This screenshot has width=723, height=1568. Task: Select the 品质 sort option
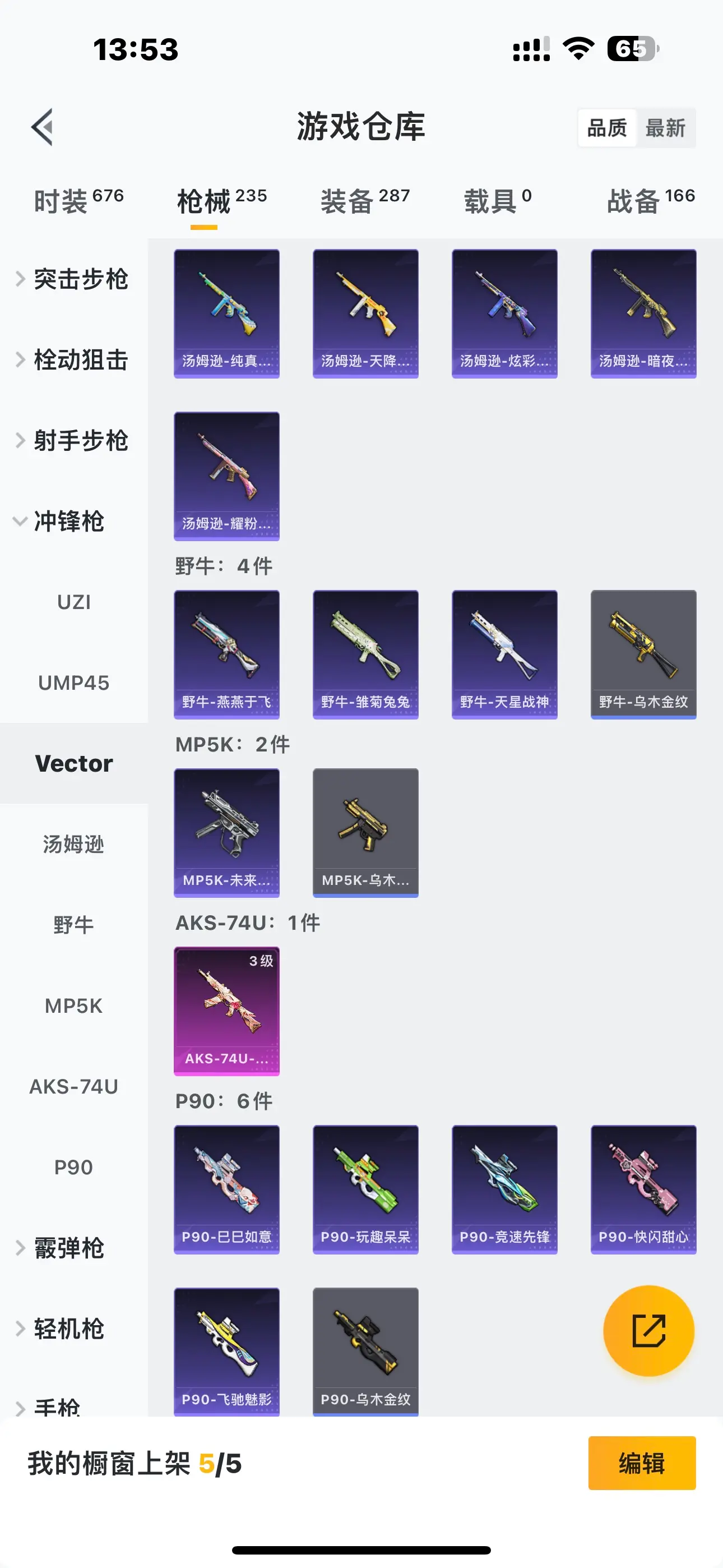coord(607,128)
